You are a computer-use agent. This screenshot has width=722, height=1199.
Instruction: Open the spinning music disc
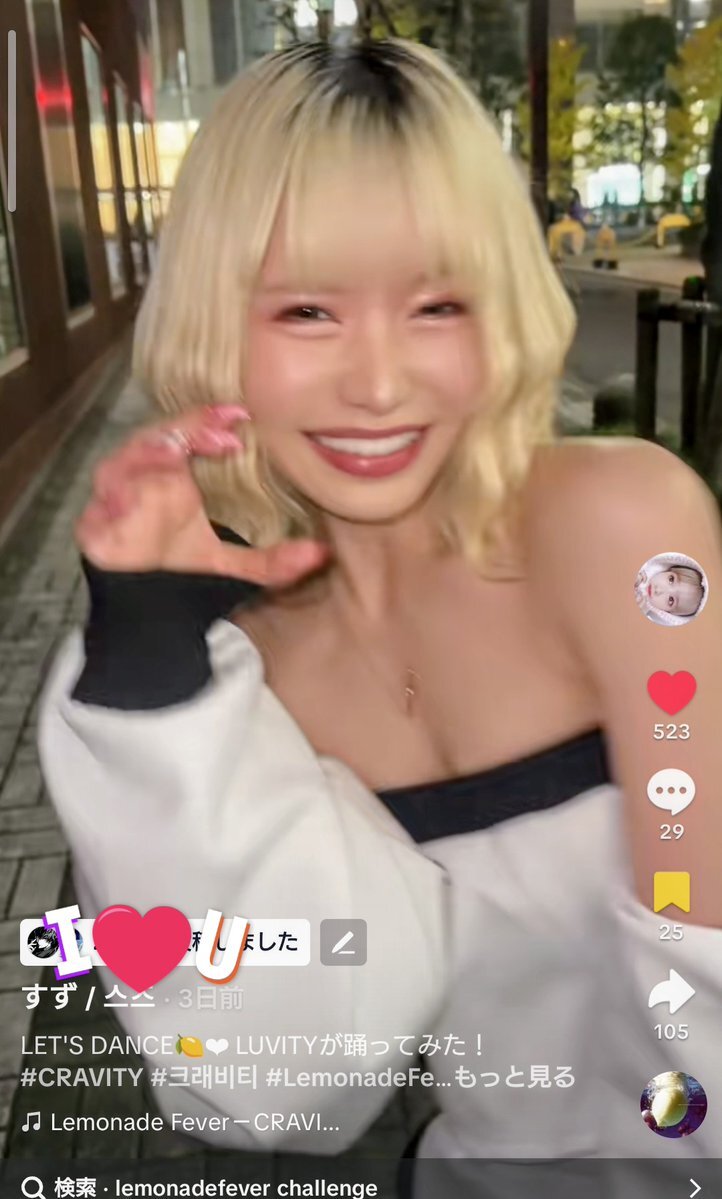click(673, 1104)
